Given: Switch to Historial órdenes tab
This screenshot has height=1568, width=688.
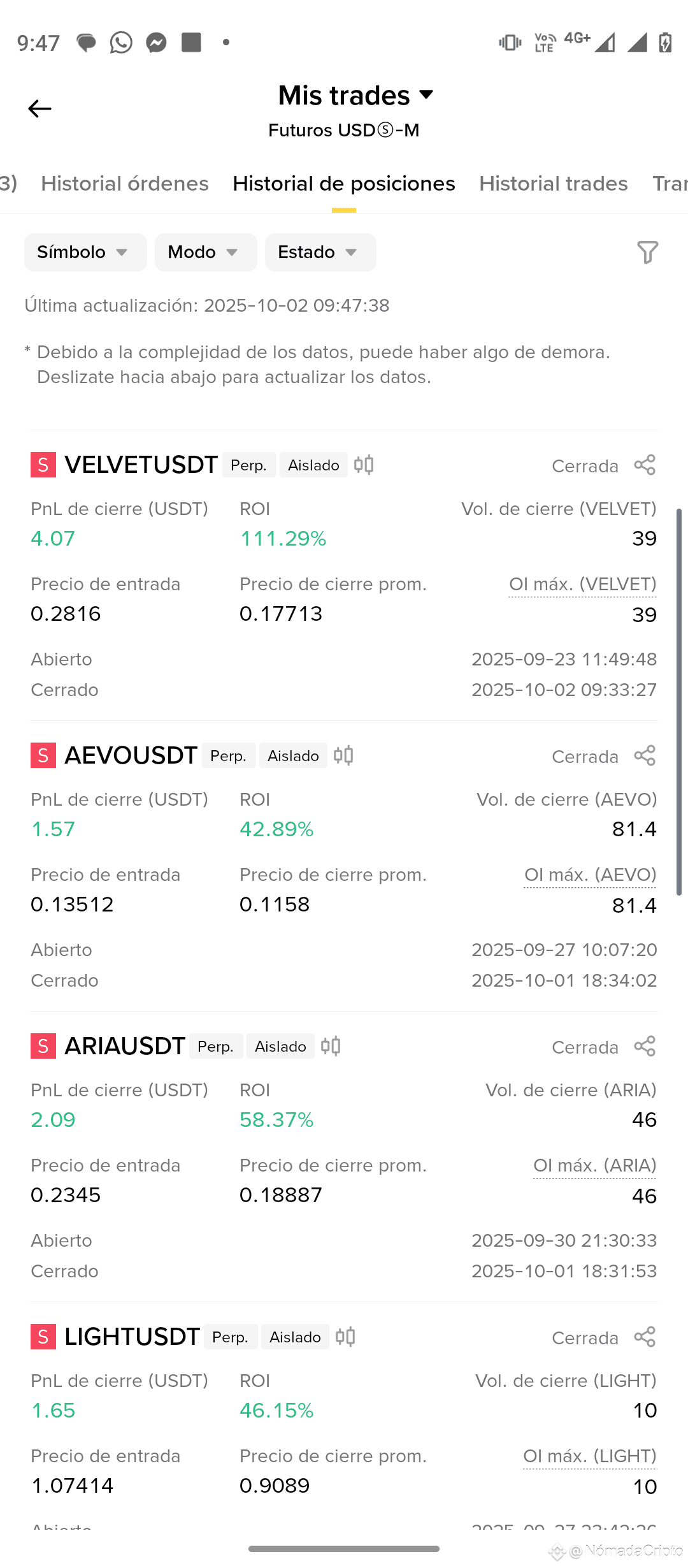Looking at the screenshot, I should [x=125, y=184].
